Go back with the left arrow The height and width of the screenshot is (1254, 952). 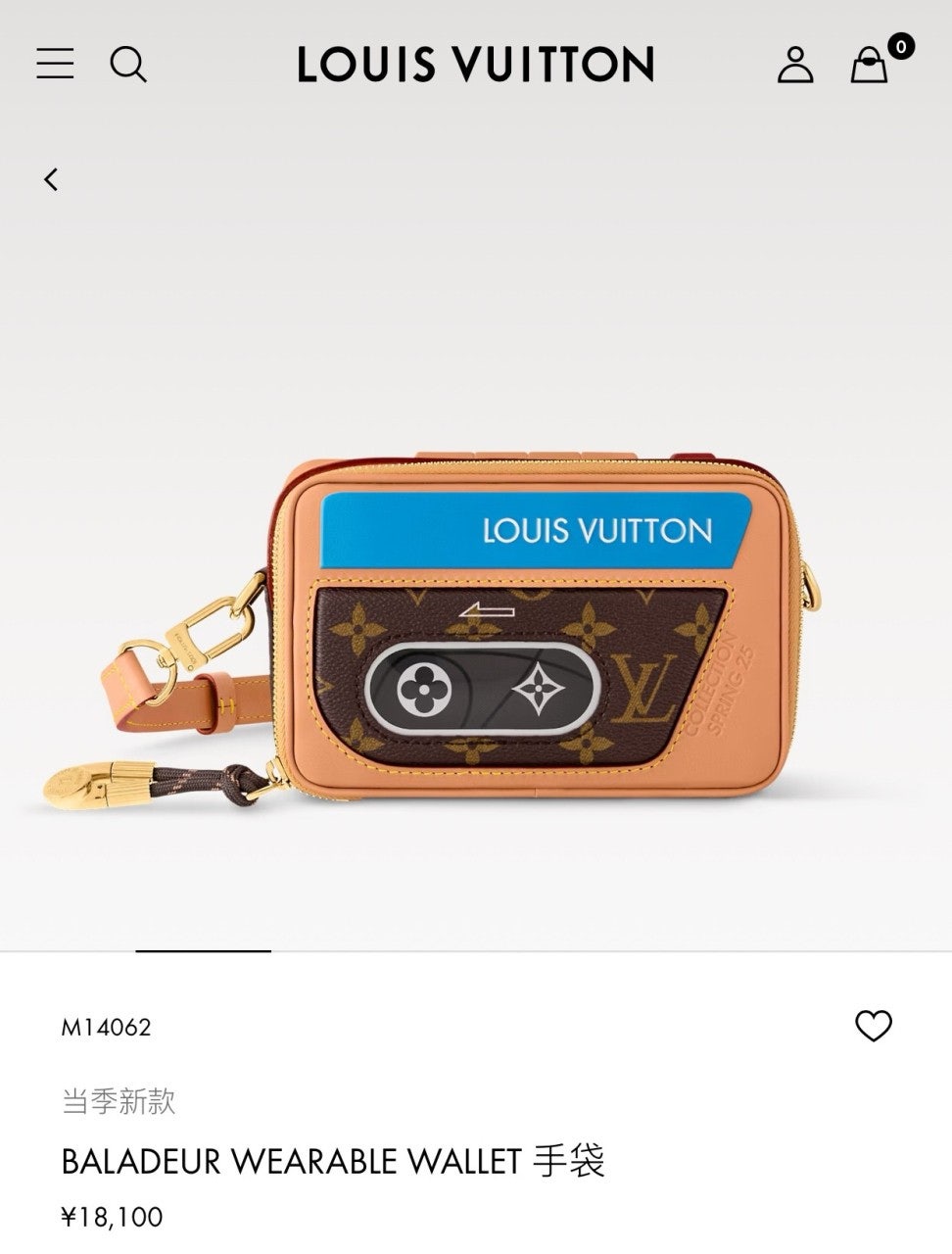[51, 179]
